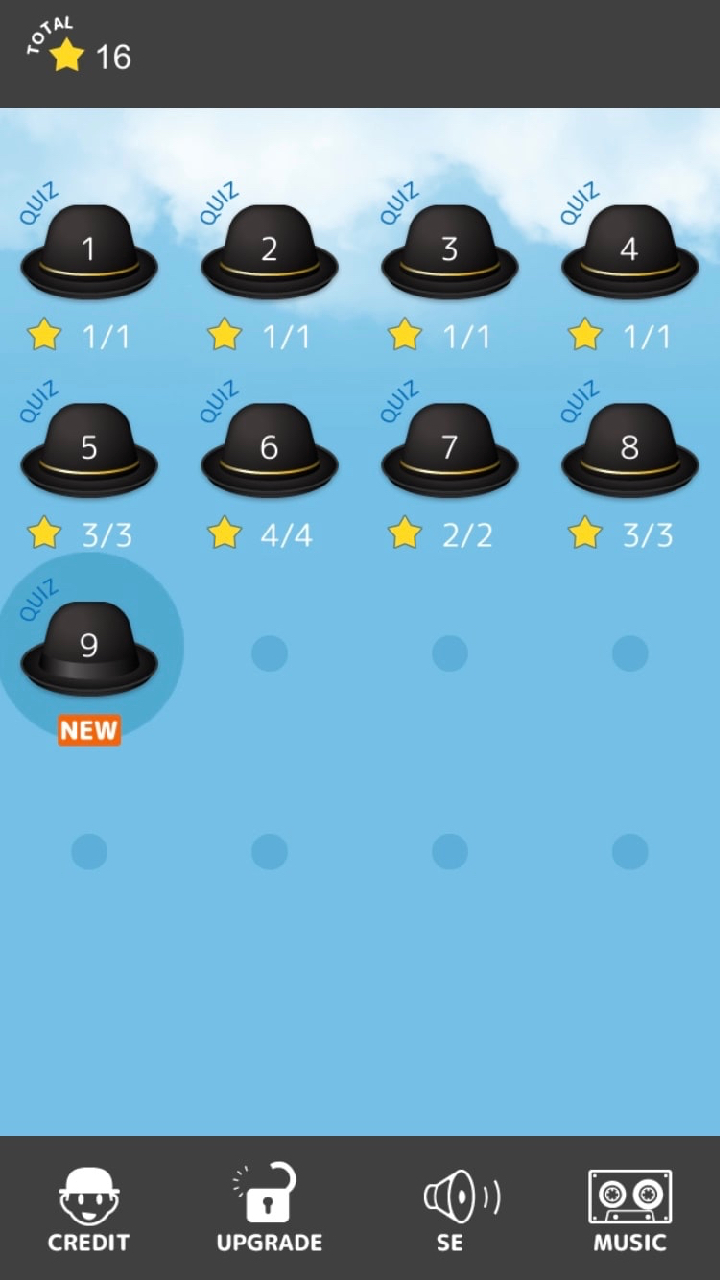The image size is (720, 1280).
Task: Toggle the Music cassette button
Action: pos(629,1208)
